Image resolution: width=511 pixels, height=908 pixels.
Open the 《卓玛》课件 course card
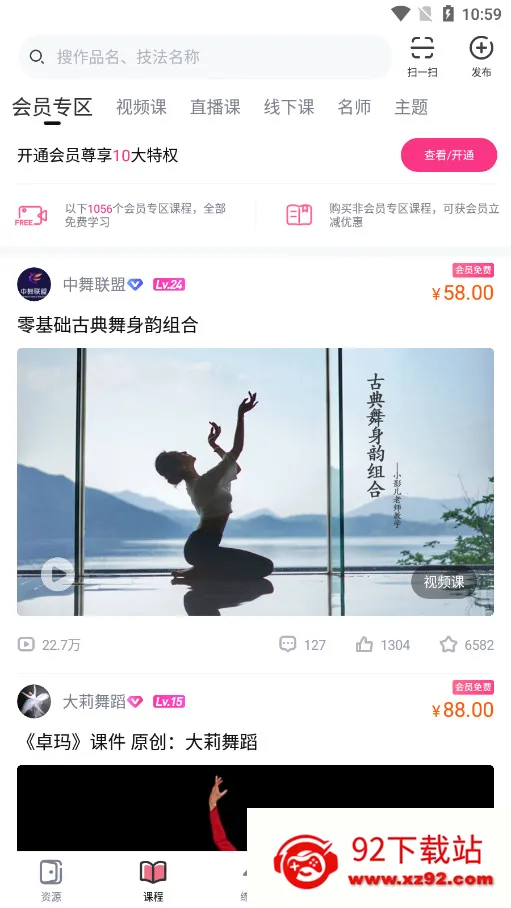137,742
